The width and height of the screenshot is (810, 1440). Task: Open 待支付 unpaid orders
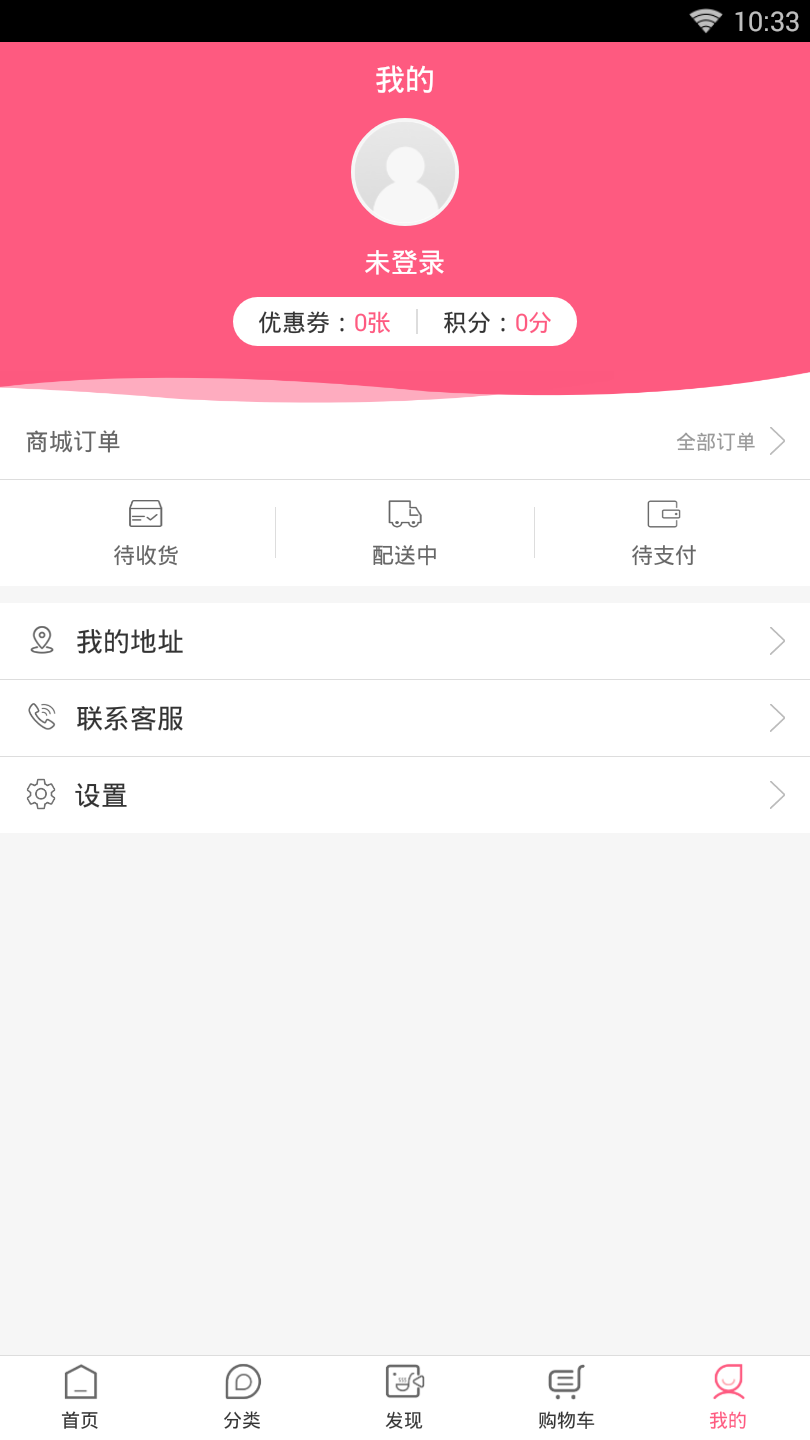(664, 533)
